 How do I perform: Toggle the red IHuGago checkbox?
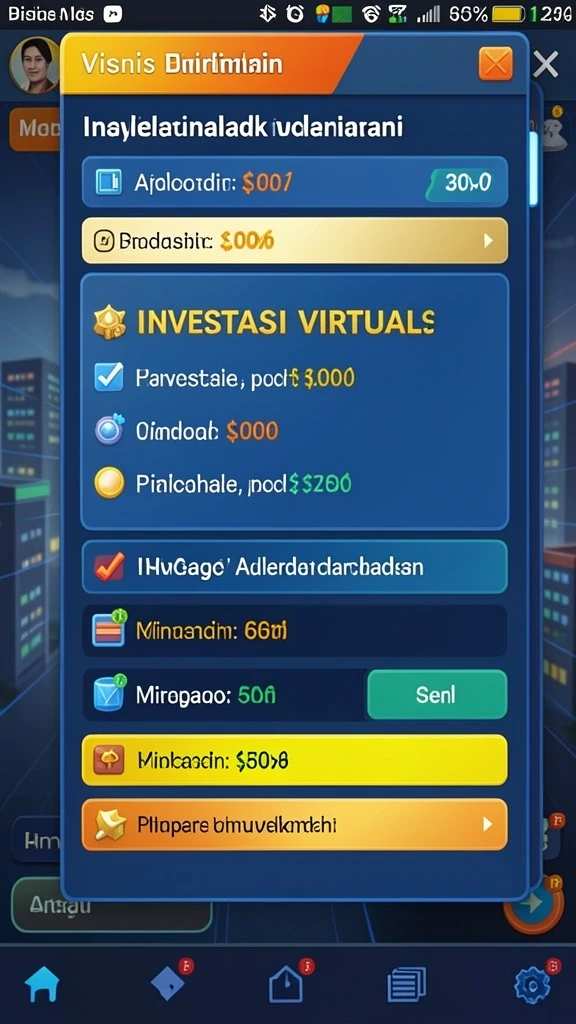coord(109,566)
